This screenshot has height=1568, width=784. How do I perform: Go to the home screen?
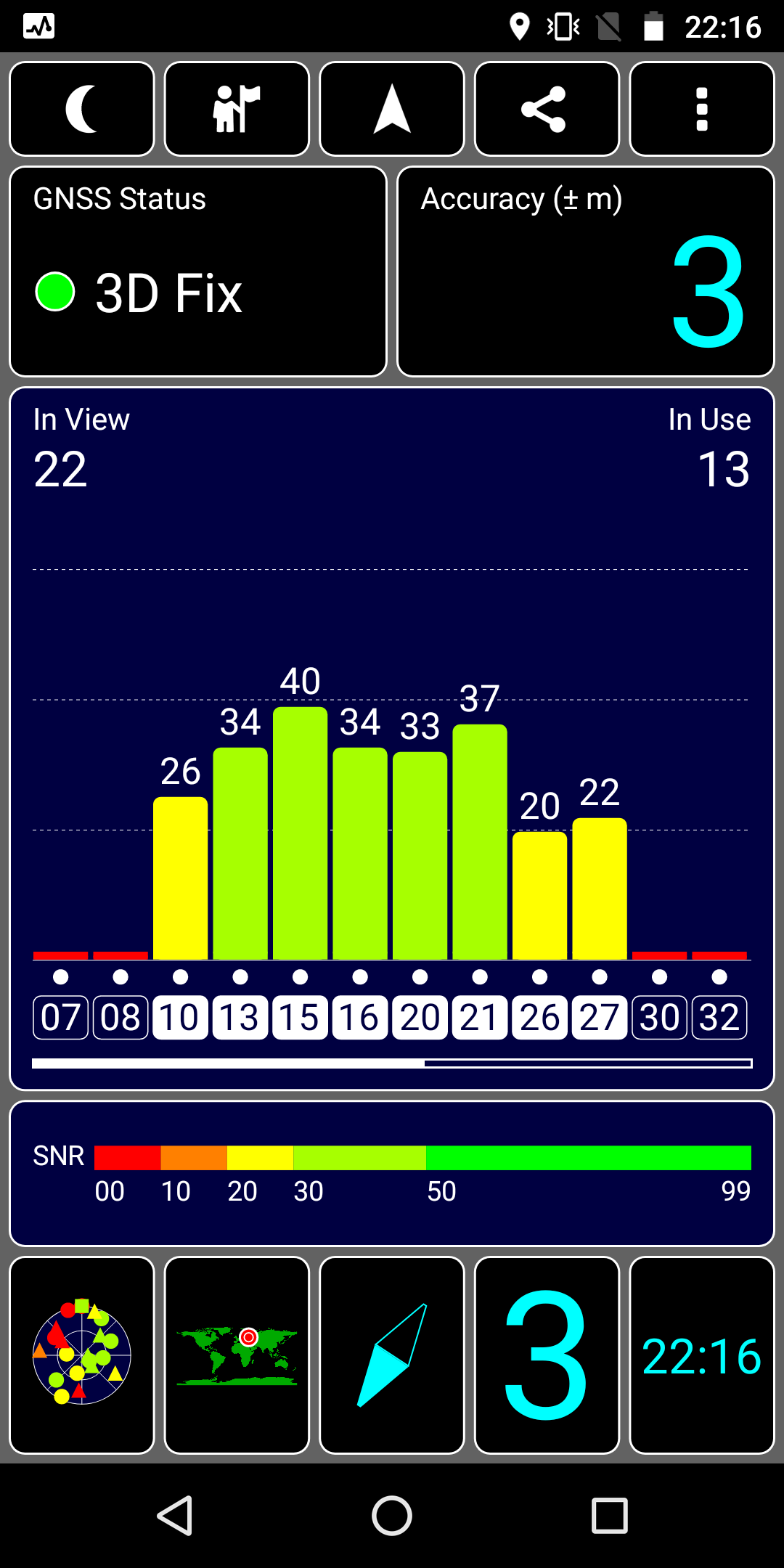coord(392,1516)
